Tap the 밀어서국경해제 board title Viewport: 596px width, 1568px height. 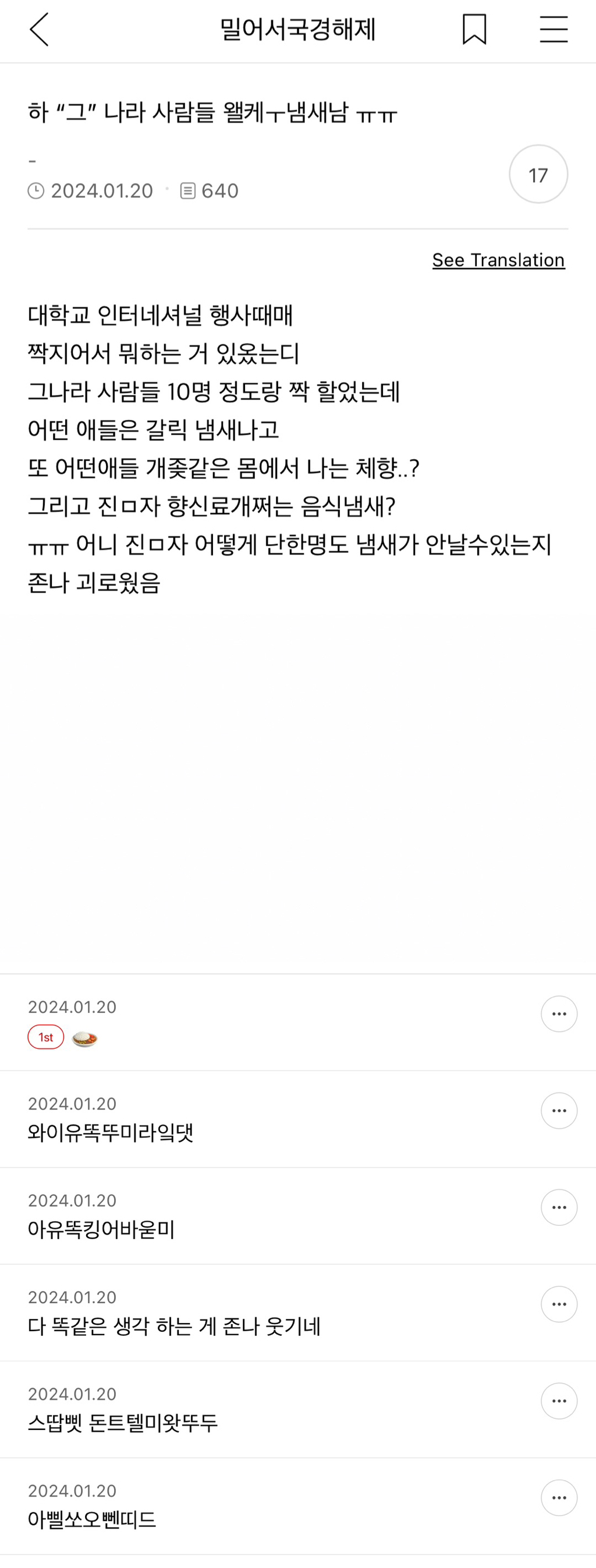point(297,30)
